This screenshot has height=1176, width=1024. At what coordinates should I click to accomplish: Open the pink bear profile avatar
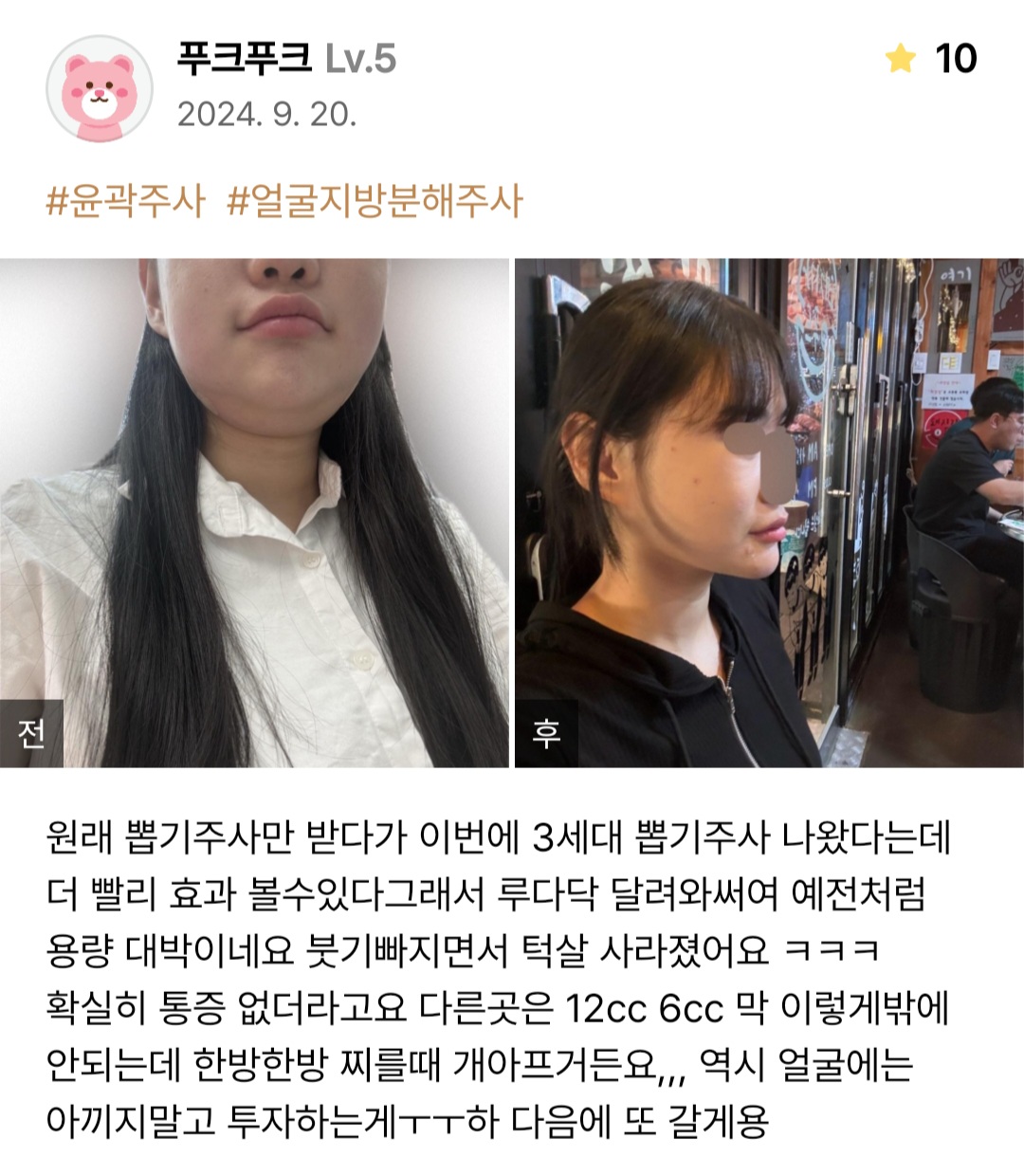(x=100, y=89)
